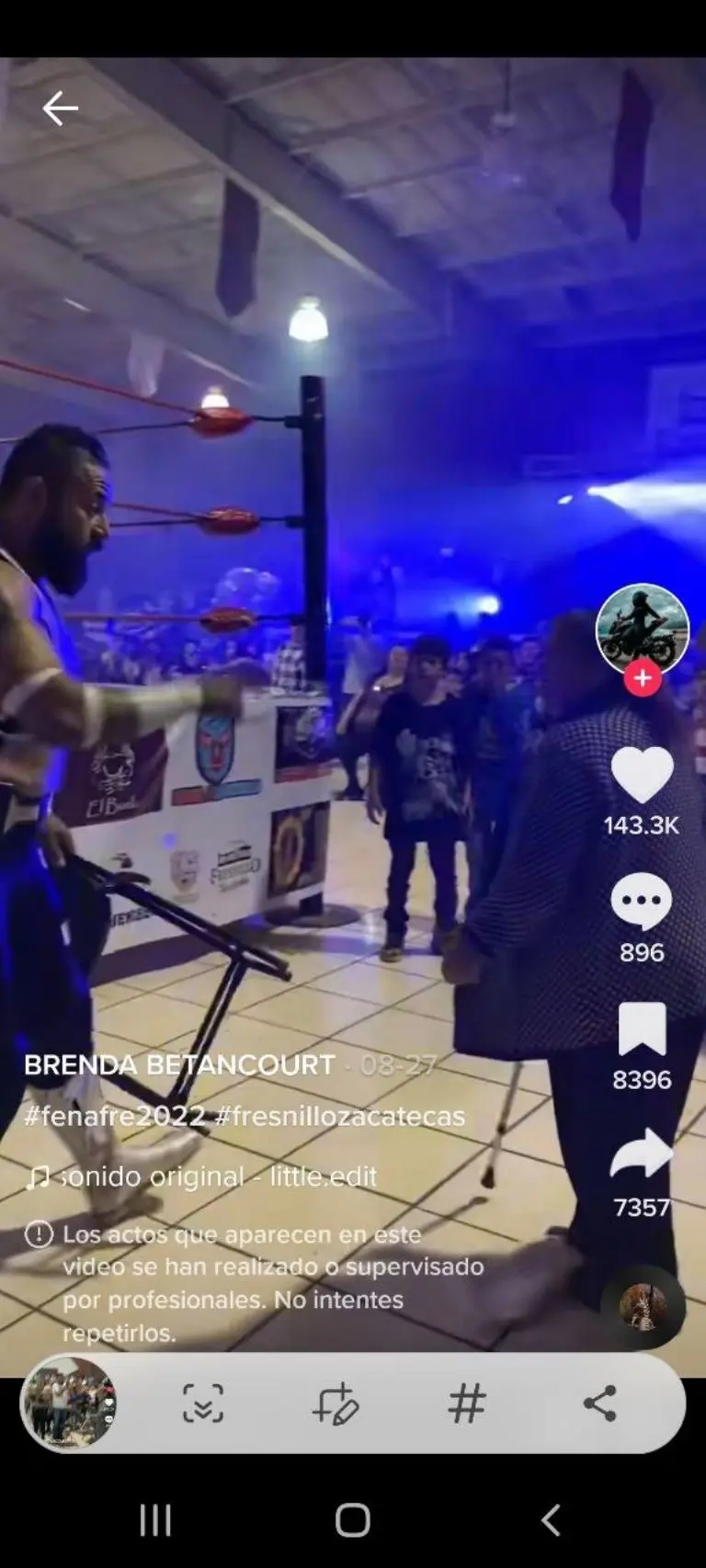The image size is (706, 1568).
Task: Open the #fresnillozacatecas hashtag
Action: click(340, 1116)
